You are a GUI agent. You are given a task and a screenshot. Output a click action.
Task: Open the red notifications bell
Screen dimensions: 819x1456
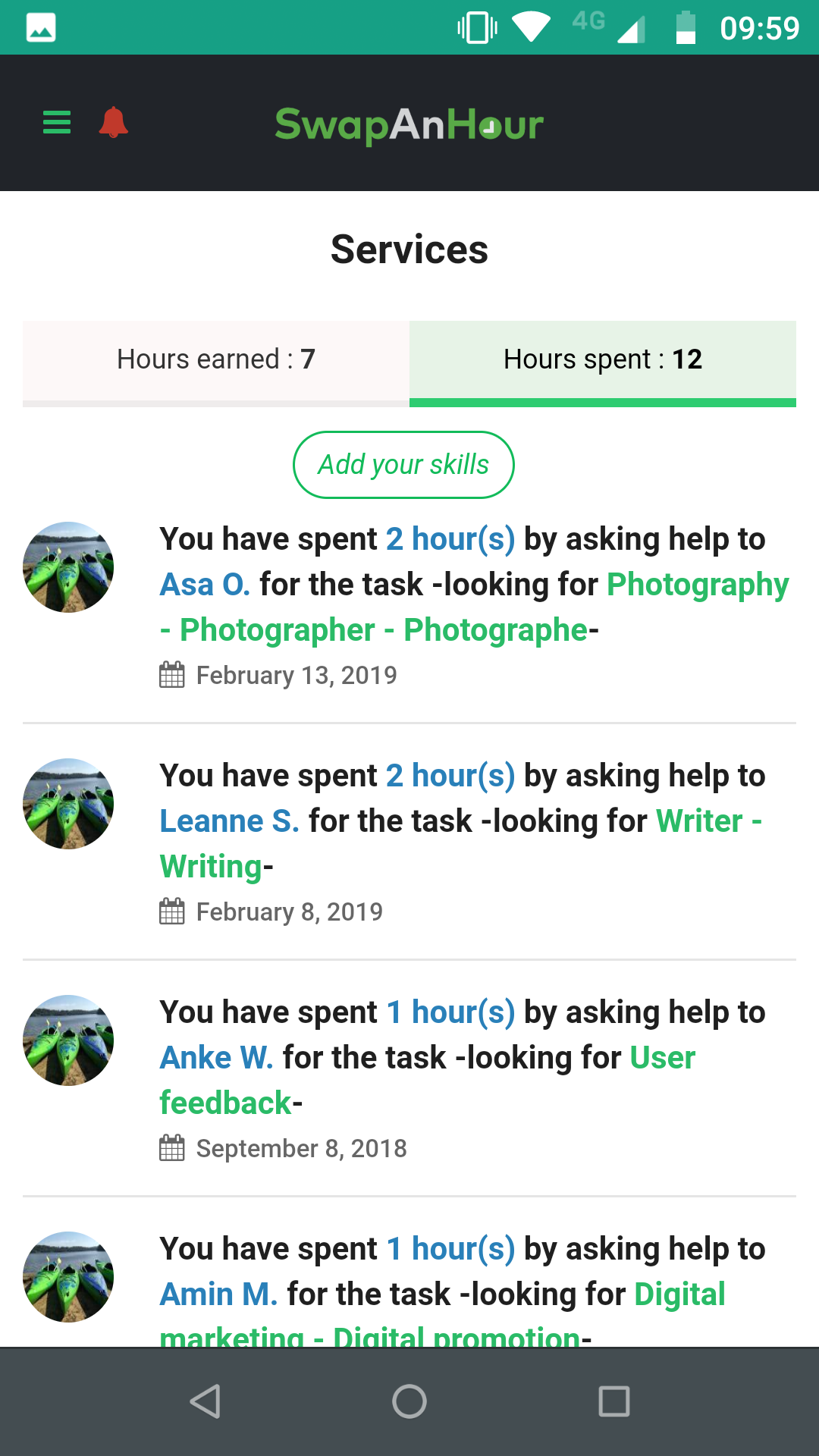[x=114, y=122]
